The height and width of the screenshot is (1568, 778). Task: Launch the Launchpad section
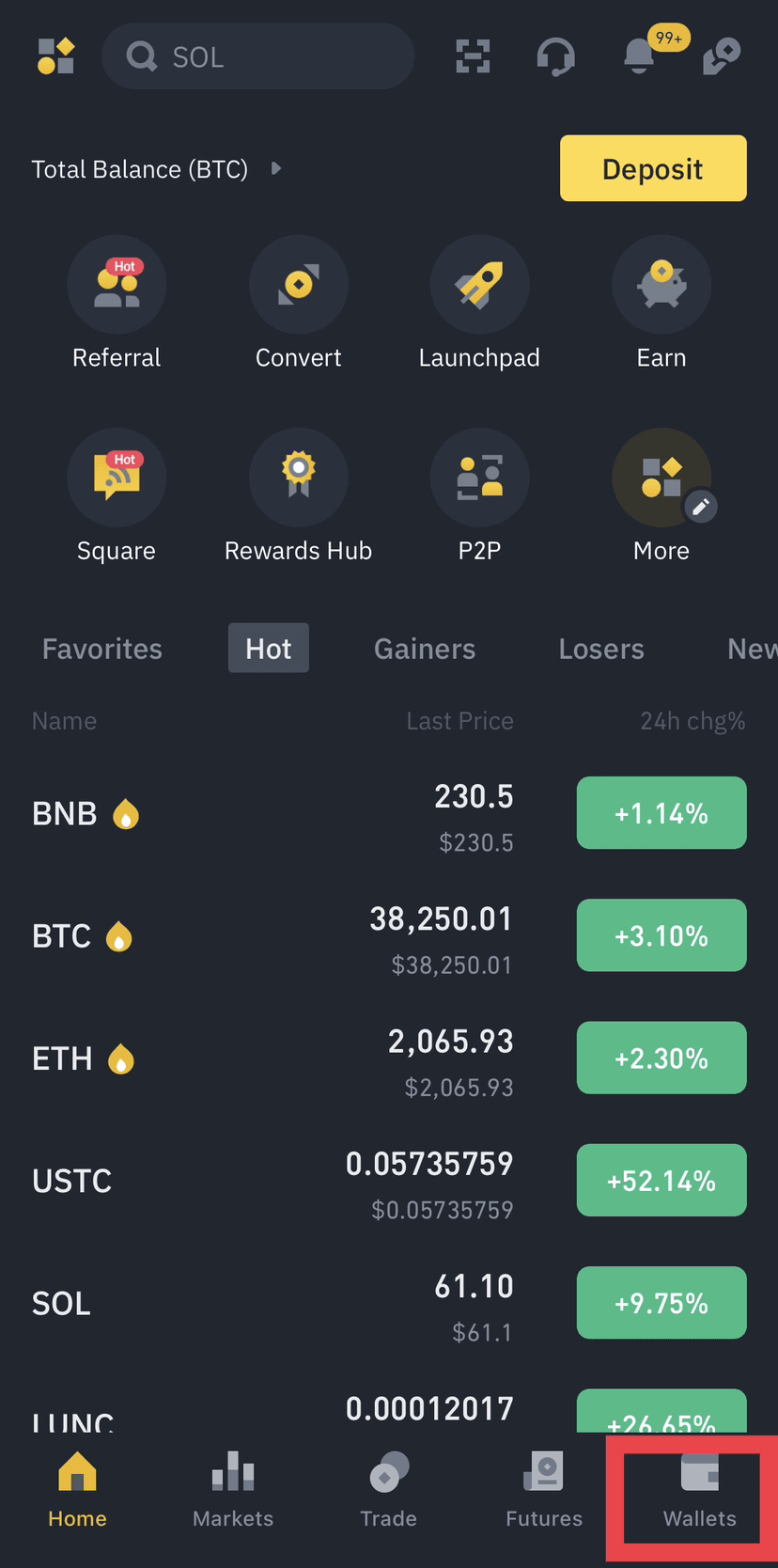[x=479, y=285]
